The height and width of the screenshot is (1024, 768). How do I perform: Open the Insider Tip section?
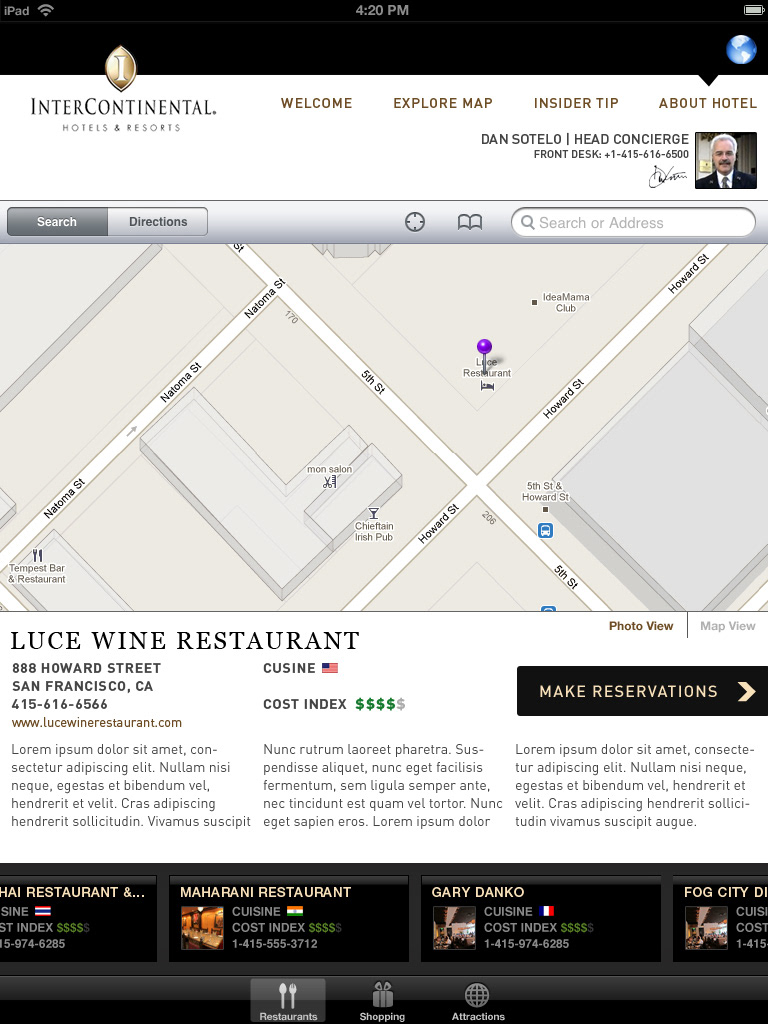(576, 103)
